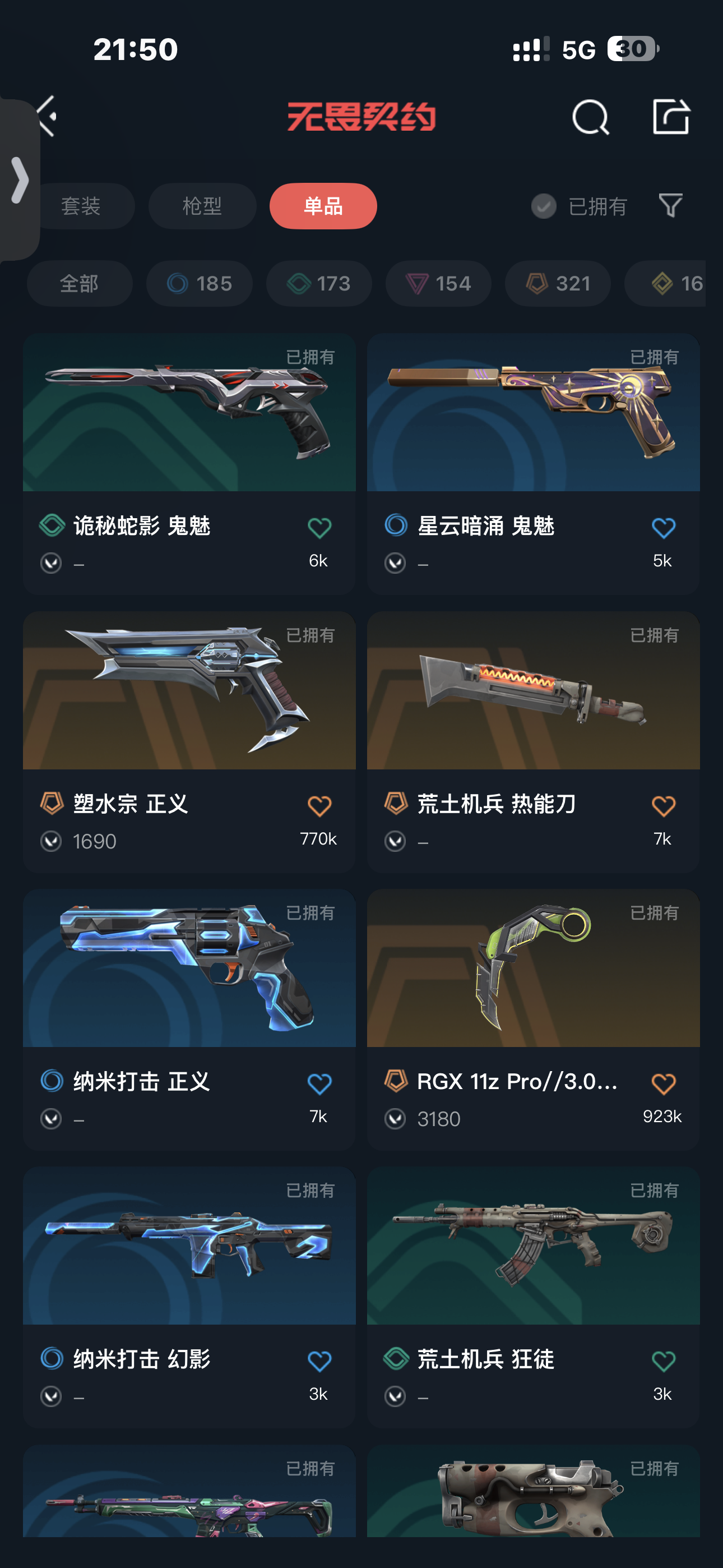
Task: Filter by the 173 tier chip
Action: click(319, 283)
